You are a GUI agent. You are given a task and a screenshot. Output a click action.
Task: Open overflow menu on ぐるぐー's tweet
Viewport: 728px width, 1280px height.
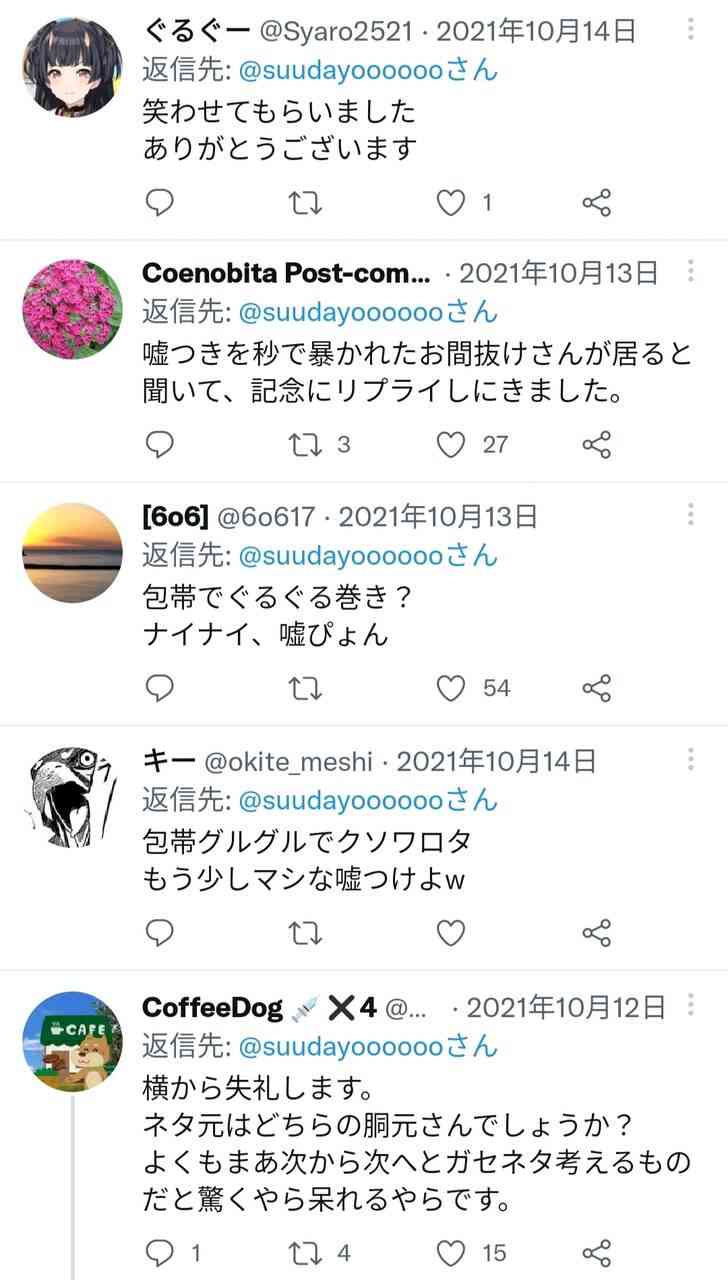[690, 29]
